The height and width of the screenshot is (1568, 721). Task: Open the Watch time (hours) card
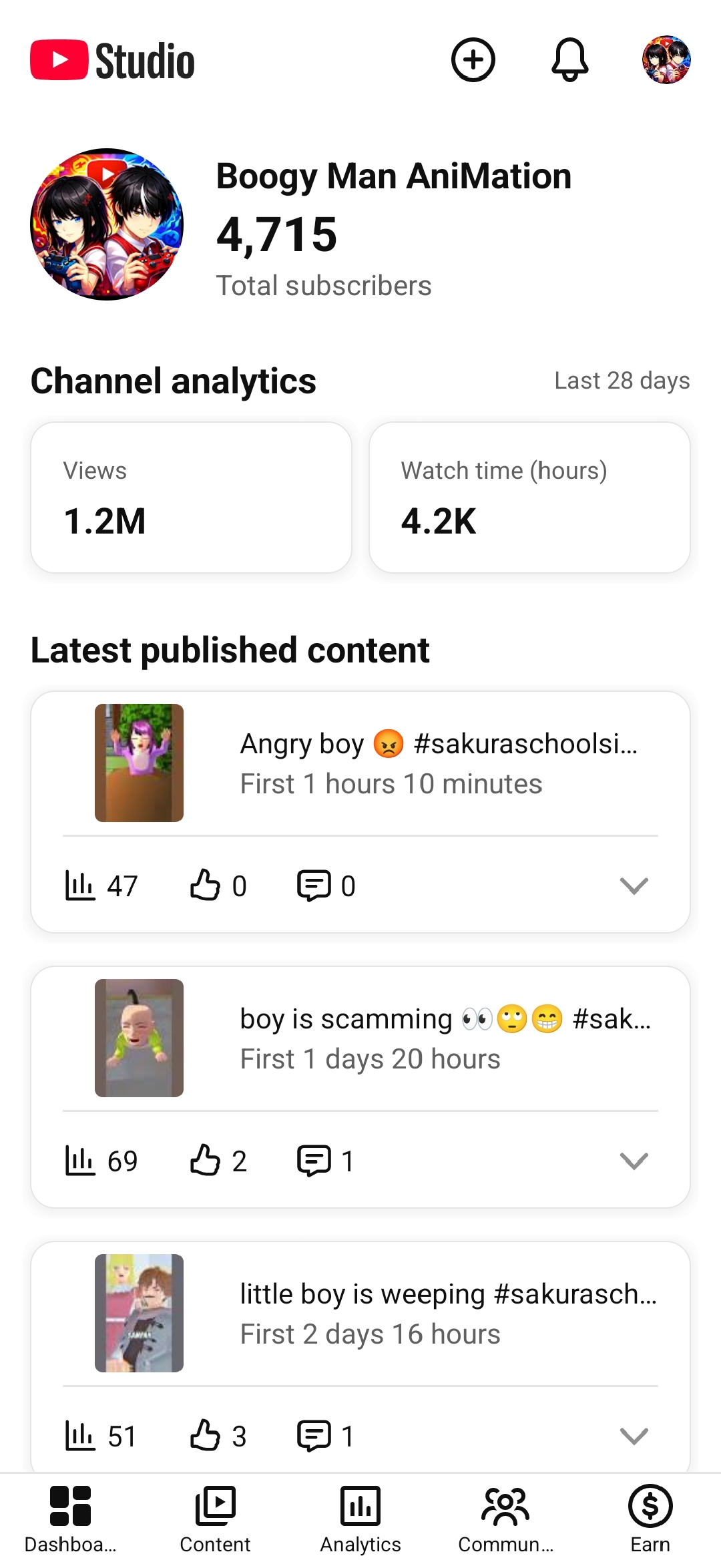529,497
